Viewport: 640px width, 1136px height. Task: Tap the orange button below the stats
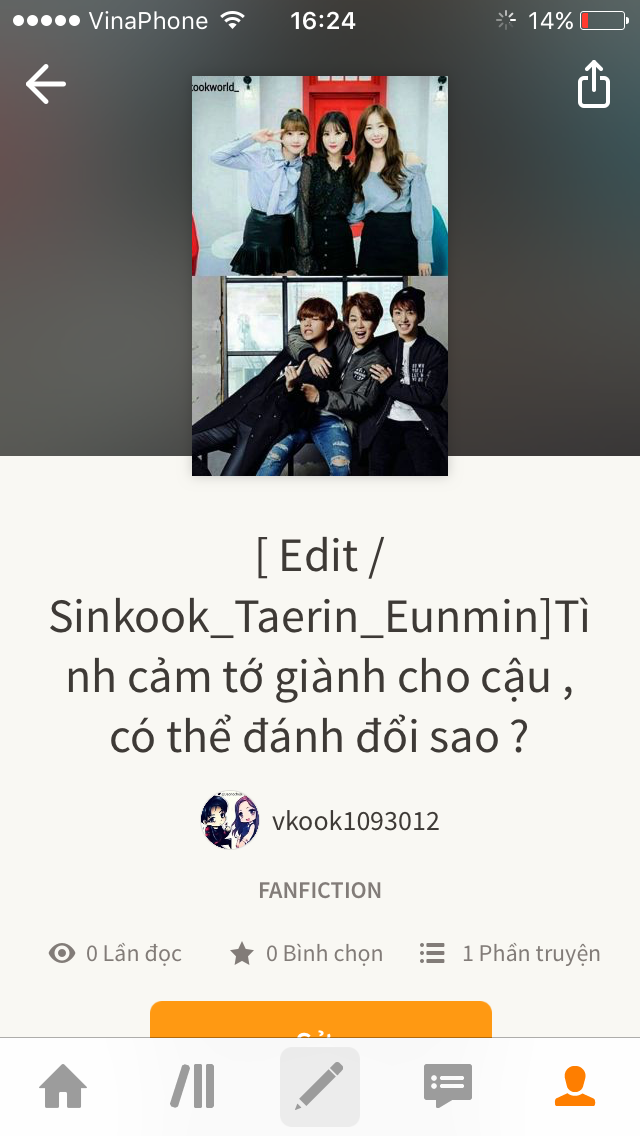[x=320, y=1019]
